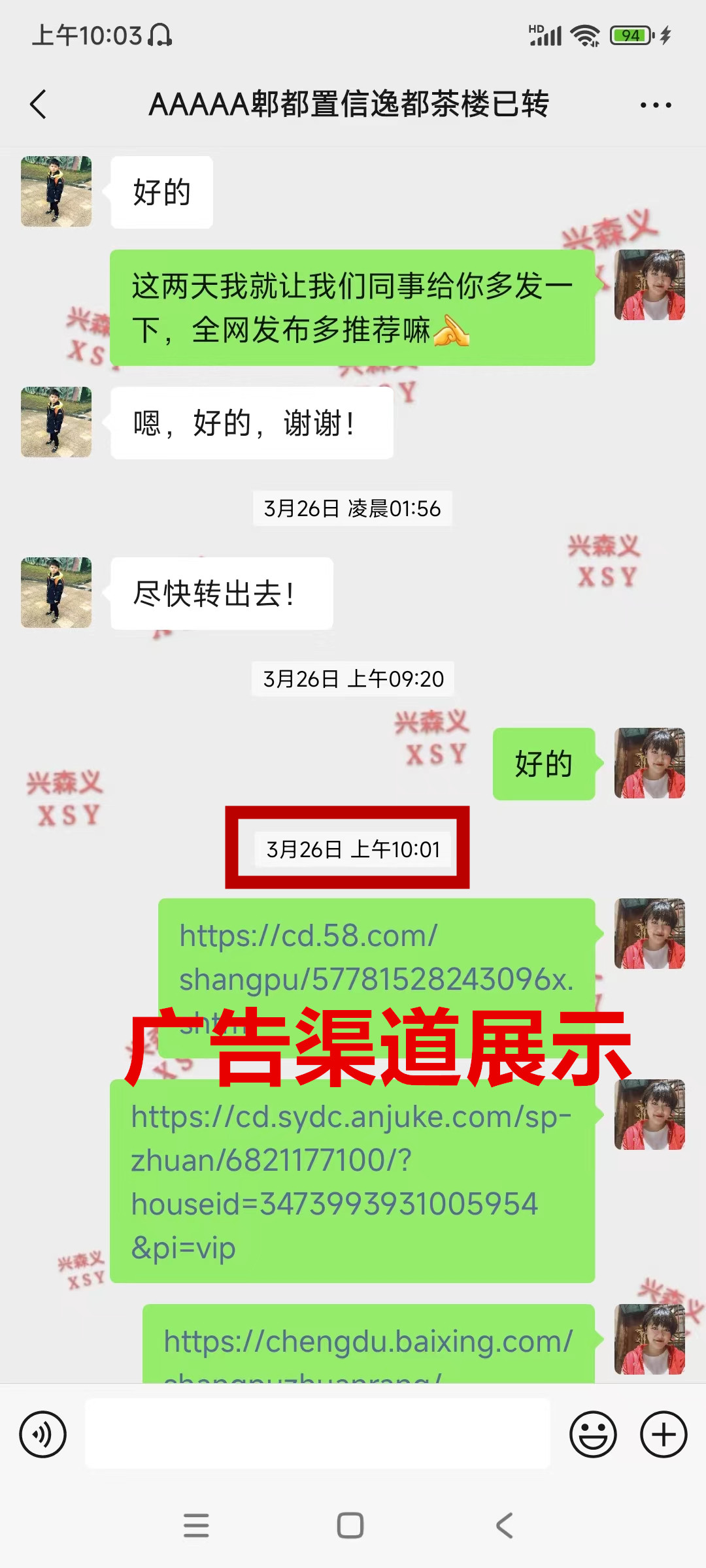Go back from the chat
Screen dimensions: 706x1568
[x=39, y=105]
